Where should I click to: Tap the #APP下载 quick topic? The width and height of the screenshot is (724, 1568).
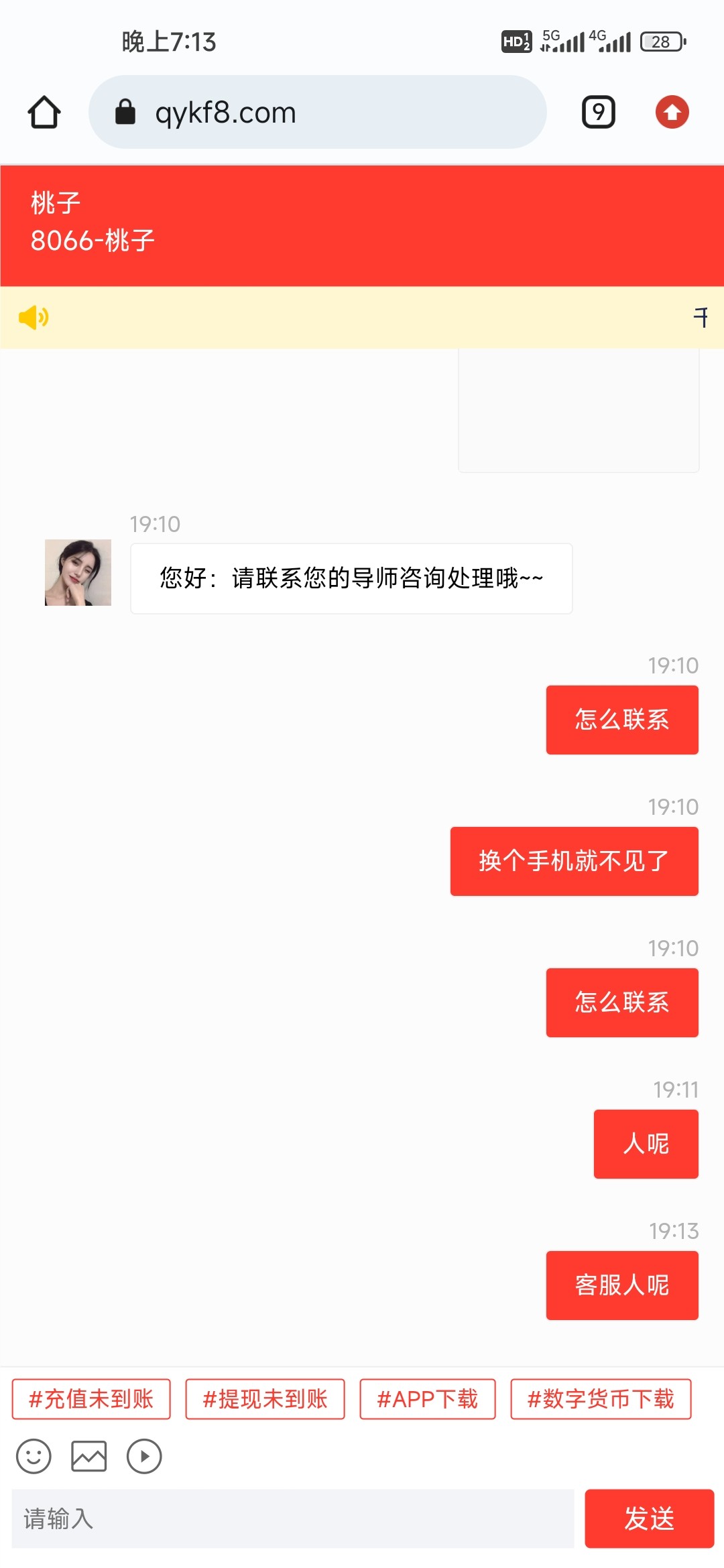[x=427, y=1399]
